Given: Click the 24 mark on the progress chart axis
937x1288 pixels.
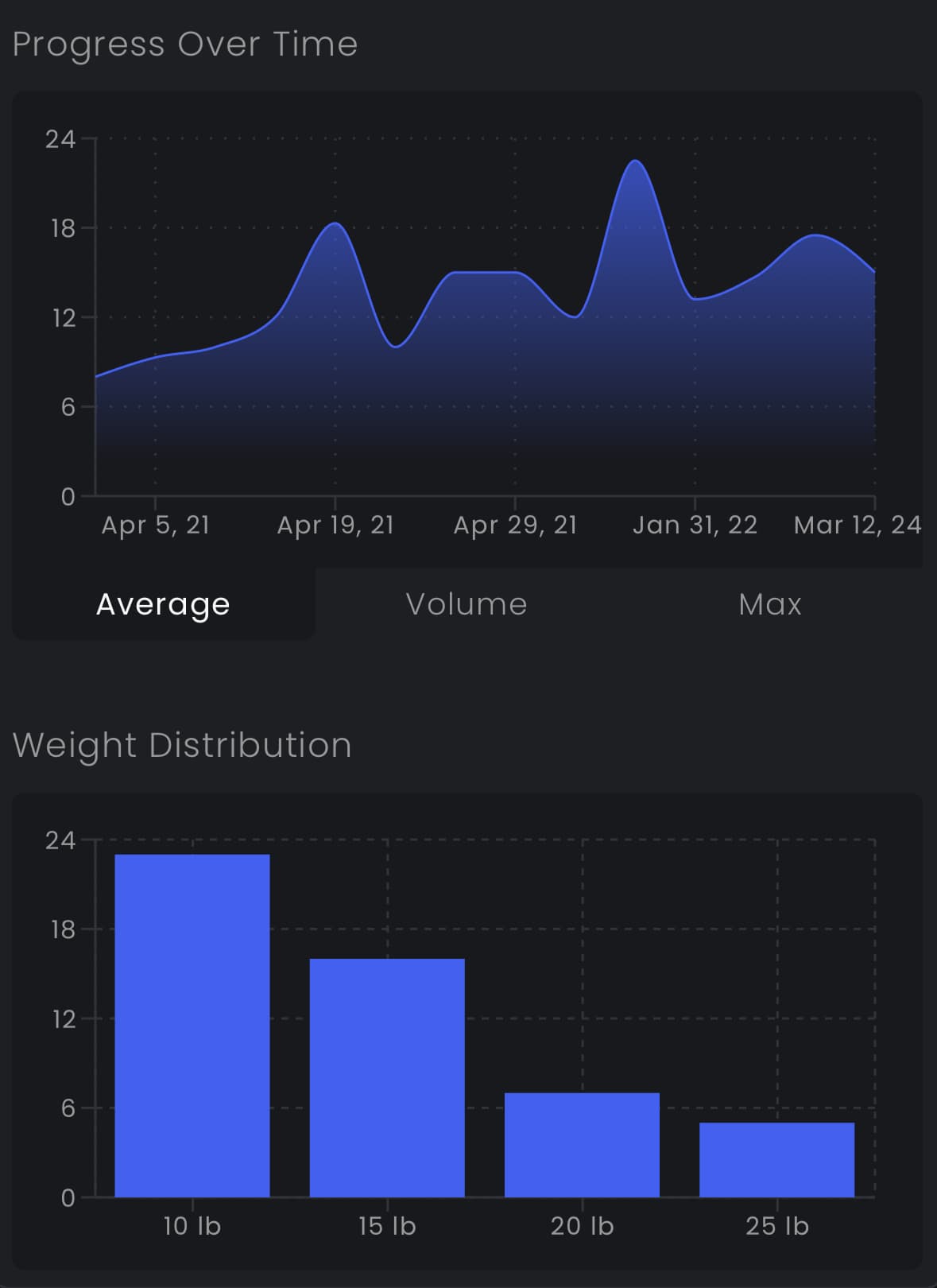Looking at the screenshot, I should [60, 138].
